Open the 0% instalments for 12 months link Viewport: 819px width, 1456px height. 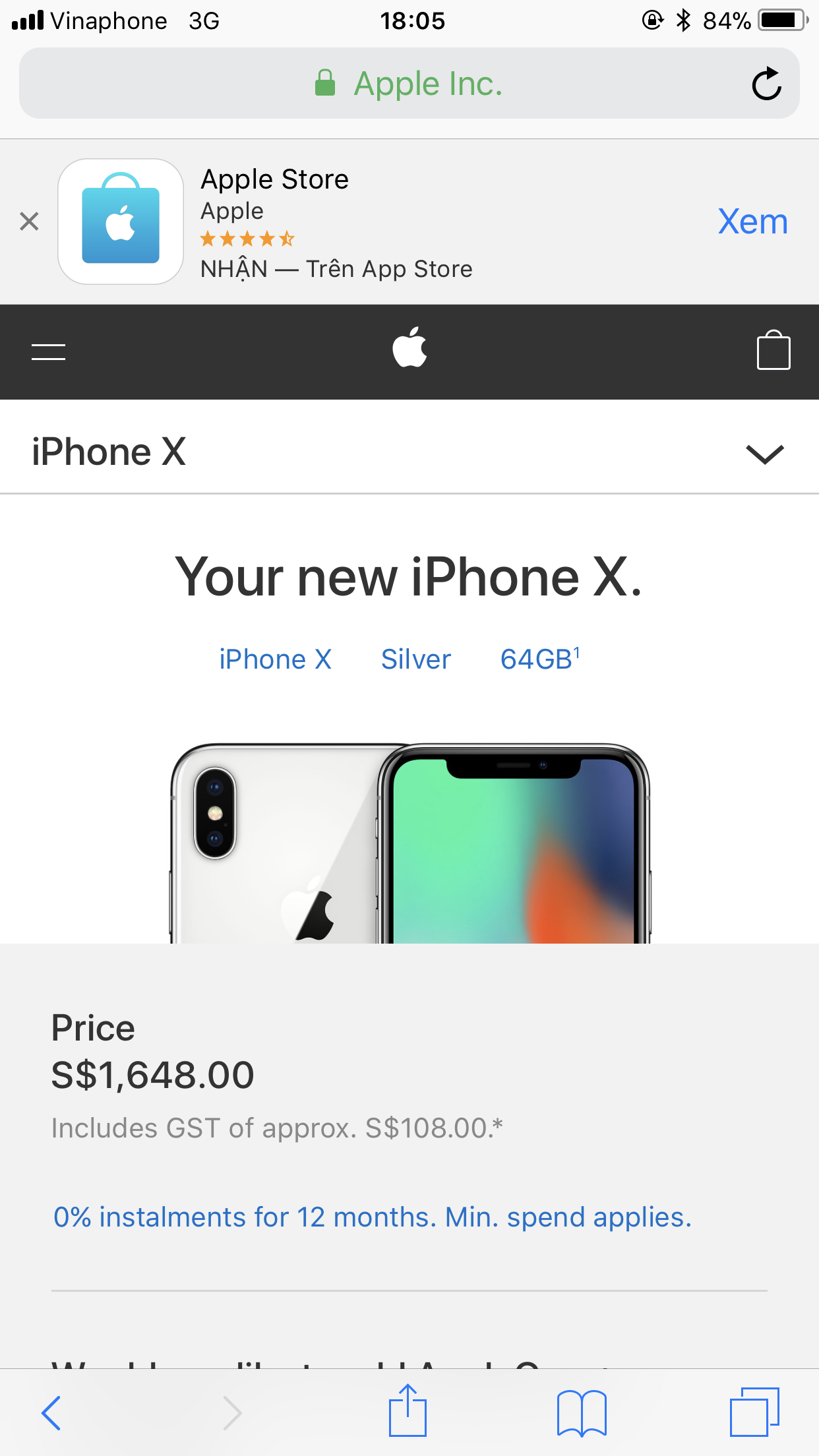point(373,1217)
